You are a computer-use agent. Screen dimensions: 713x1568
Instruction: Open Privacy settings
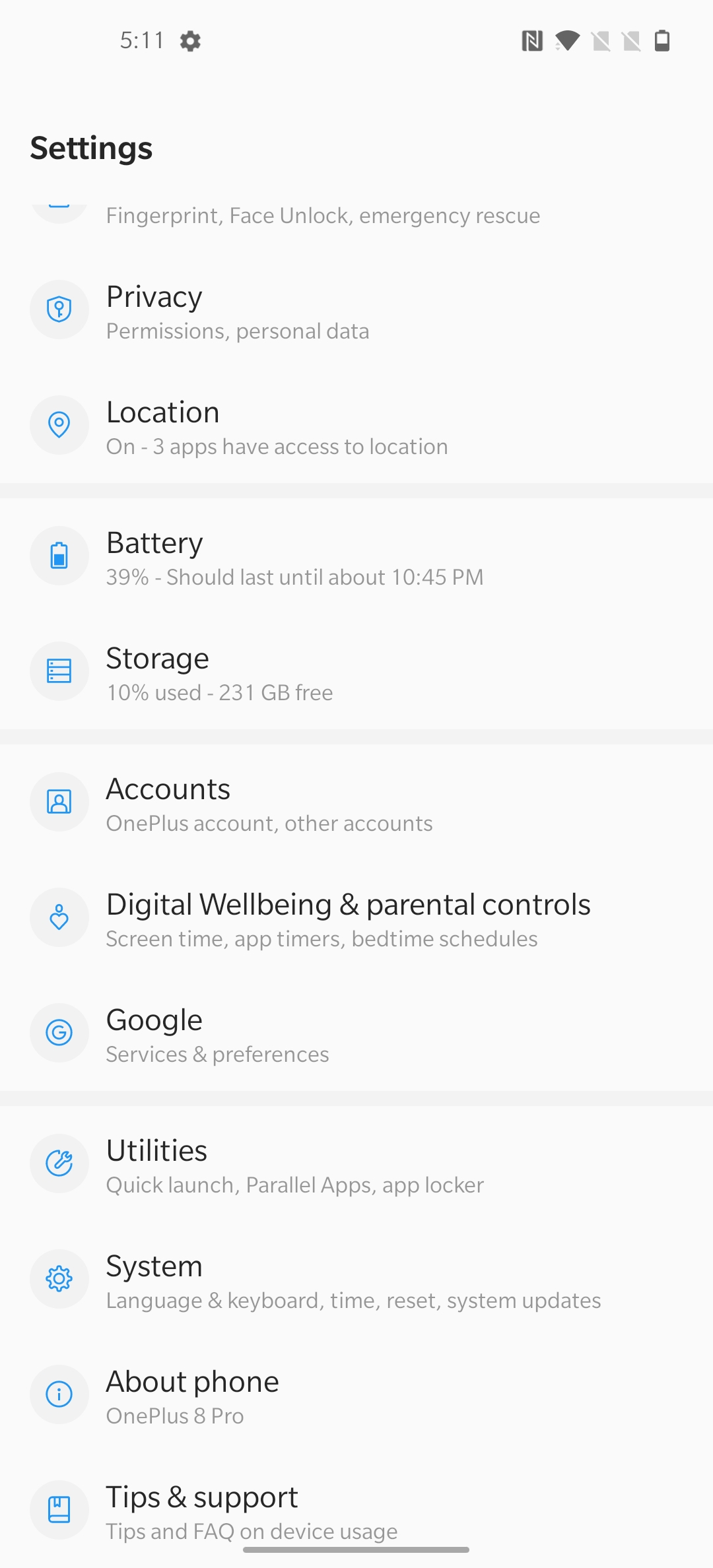coord(356,310)
